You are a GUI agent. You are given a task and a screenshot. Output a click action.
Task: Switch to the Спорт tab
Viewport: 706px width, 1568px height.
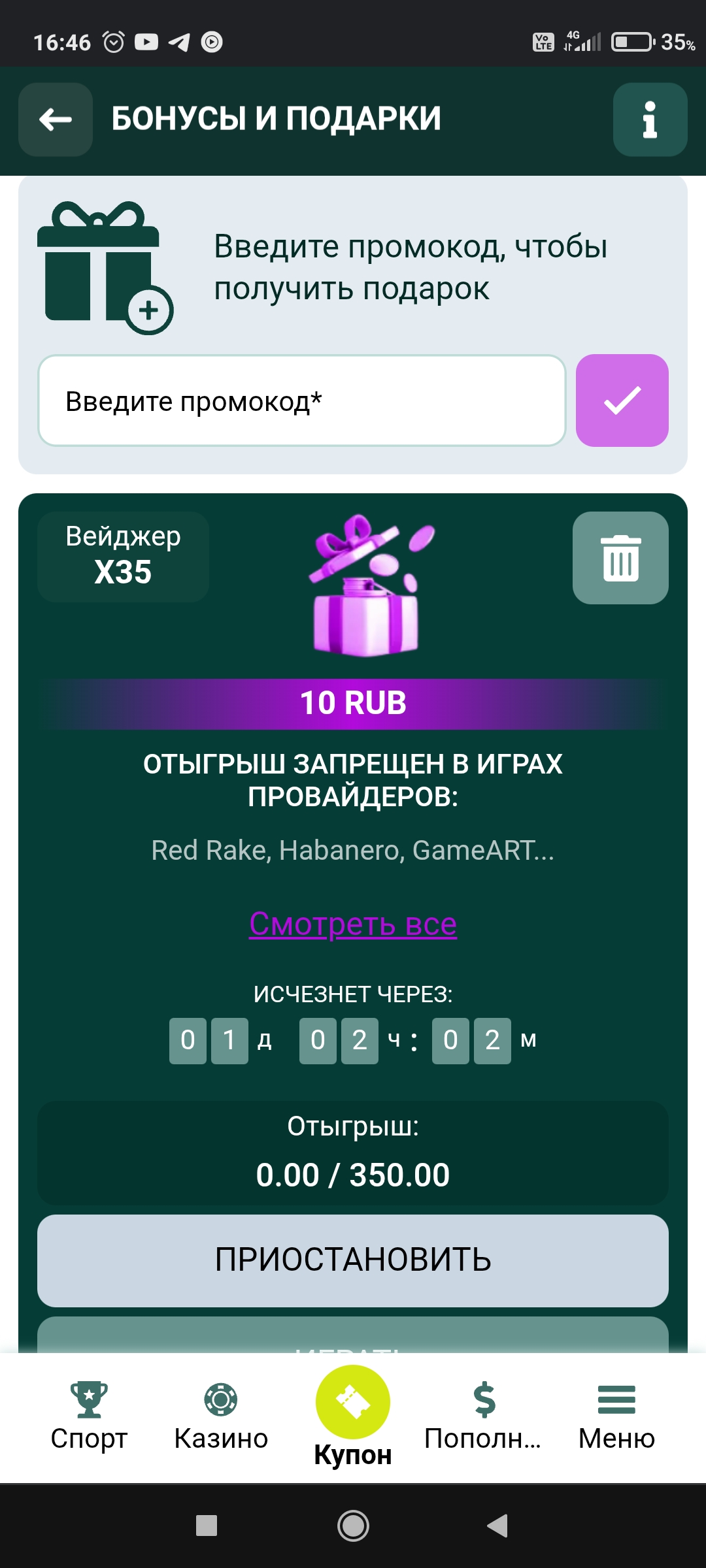pyautogui.click(x=89, y=1415)
